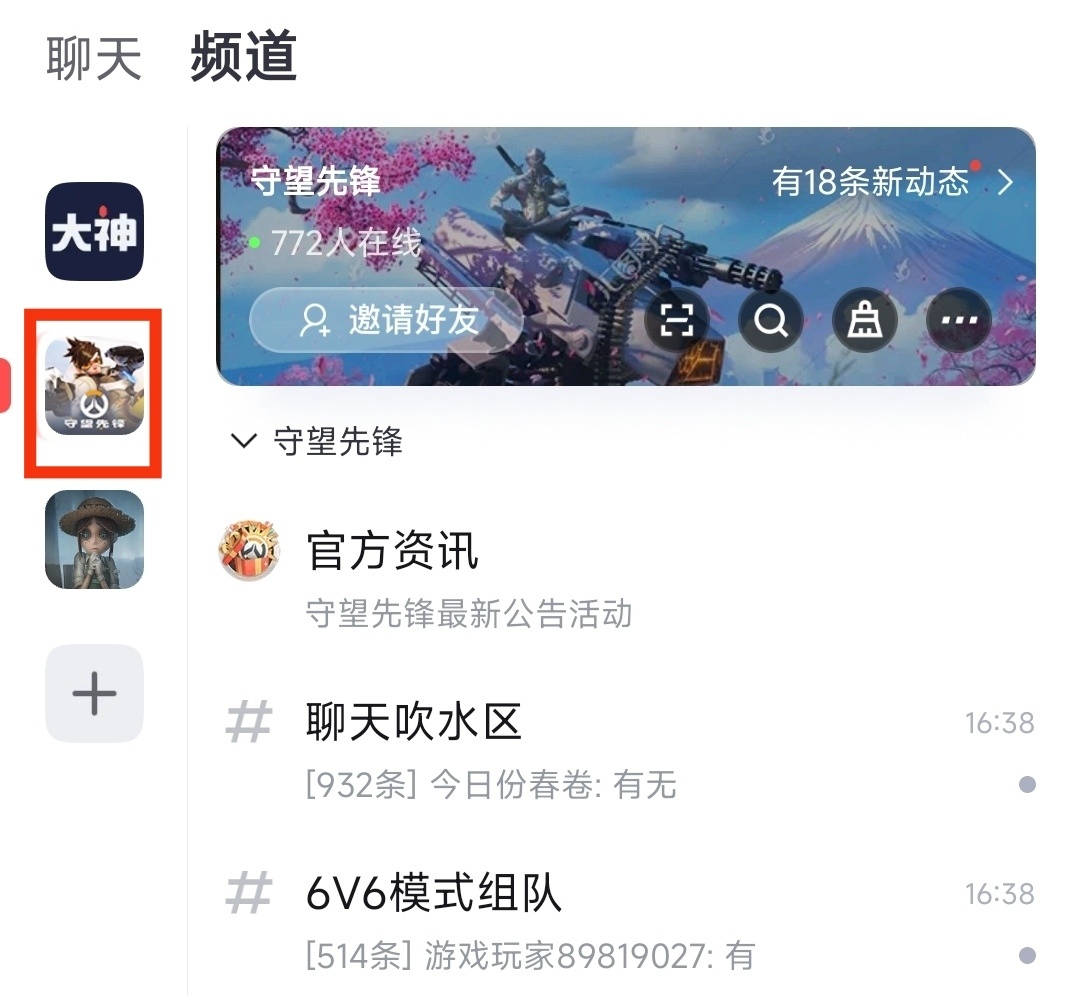Select the 守望先锋 server icon
This screenshot has height=995, width=1080.
pos(94,385)
